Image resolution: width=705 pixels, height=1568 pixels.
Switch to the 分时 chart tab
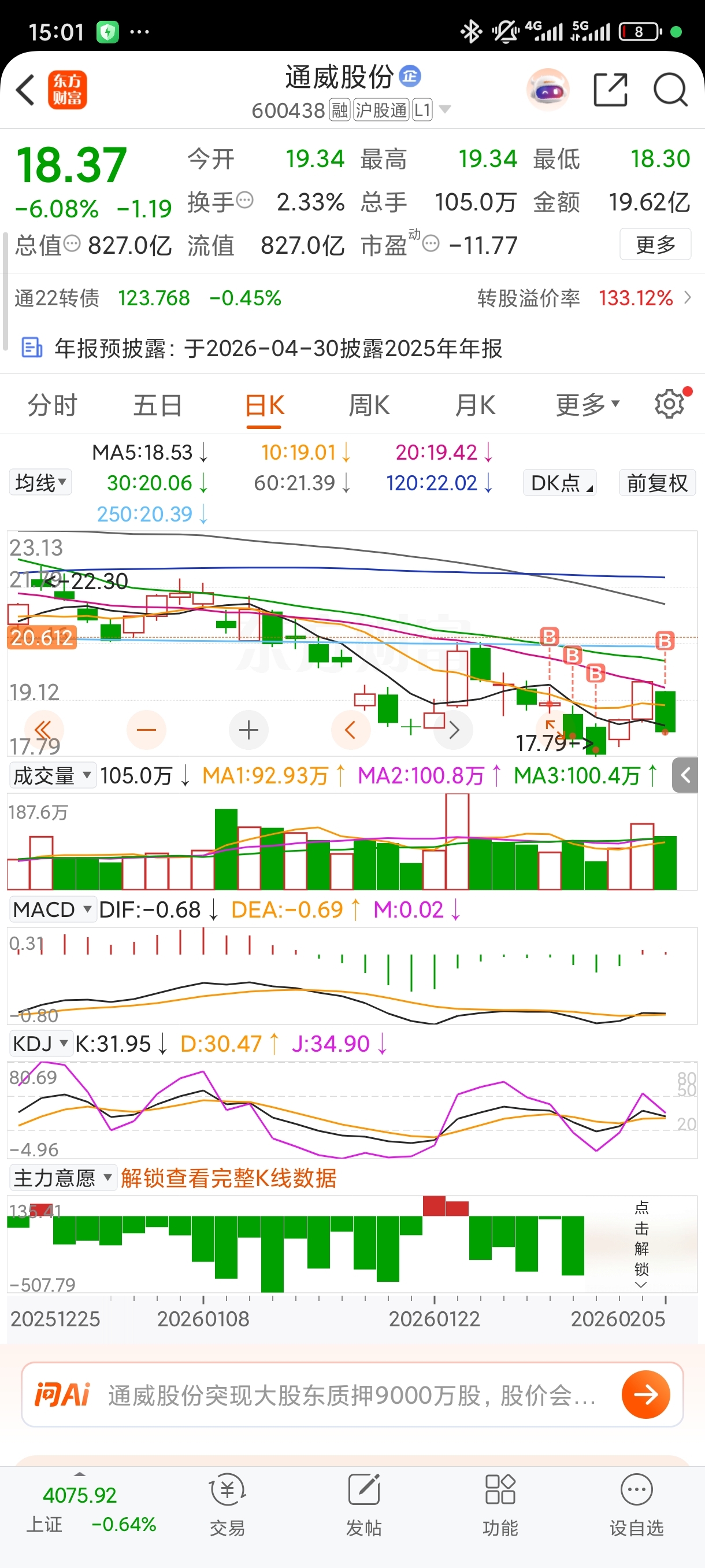point(53,405)
